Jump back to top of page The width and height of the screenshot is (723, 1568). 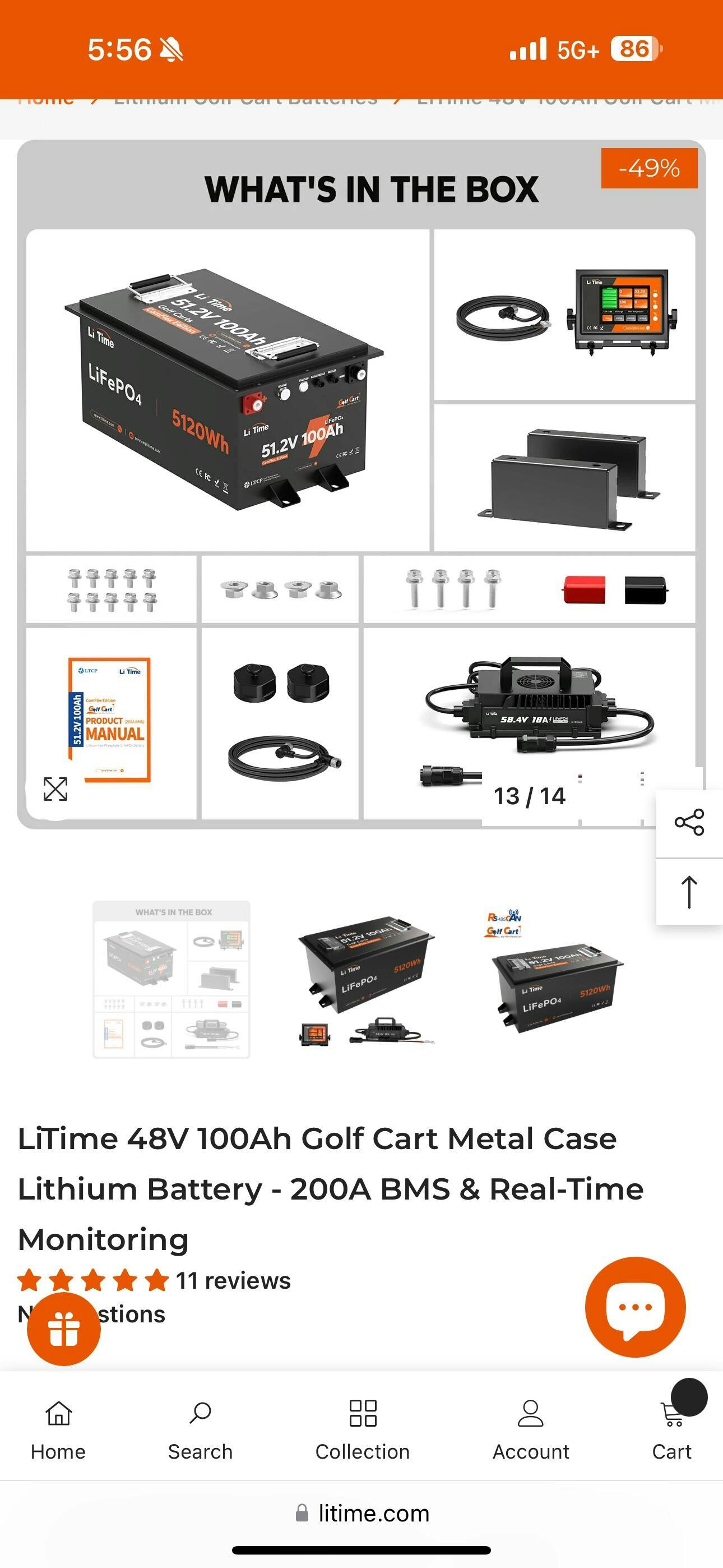[689, 892]
